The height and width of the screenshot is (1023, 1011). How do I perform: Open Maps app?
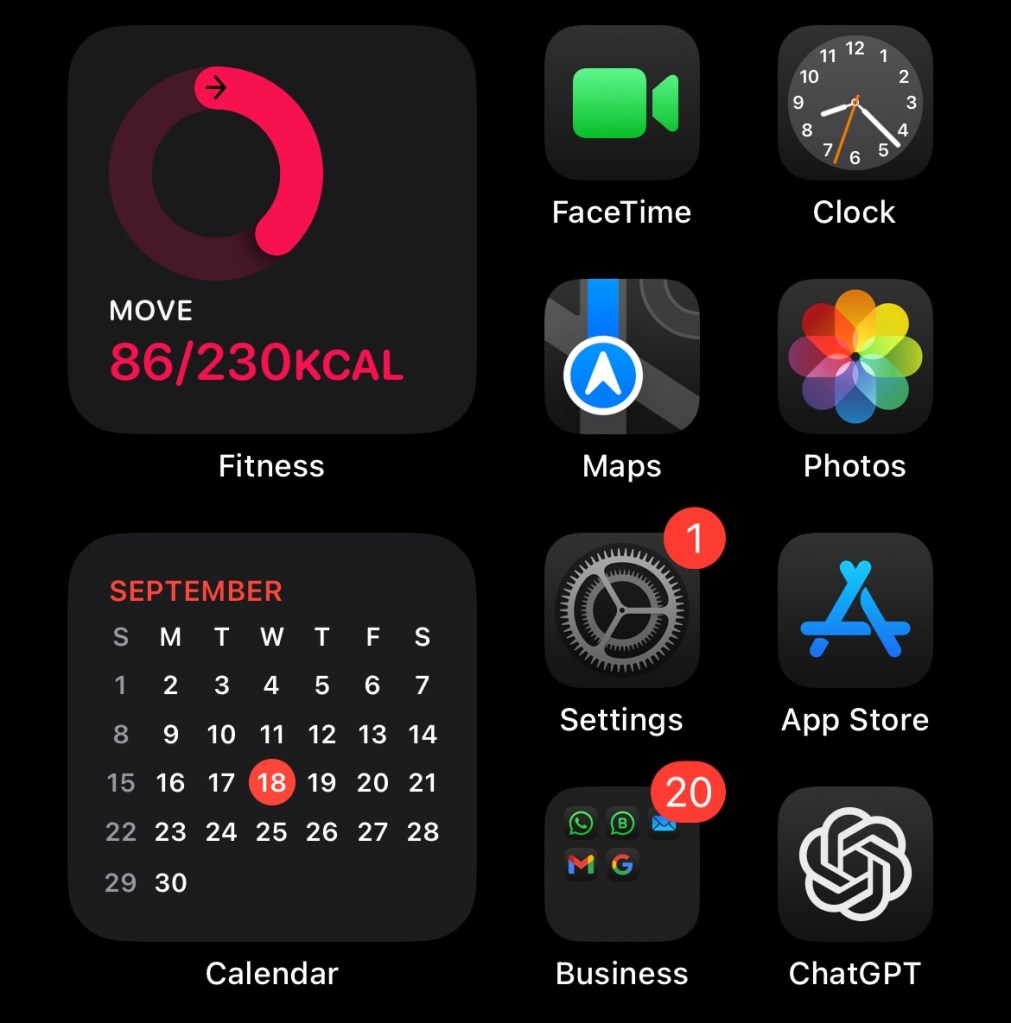click(621, 357)
